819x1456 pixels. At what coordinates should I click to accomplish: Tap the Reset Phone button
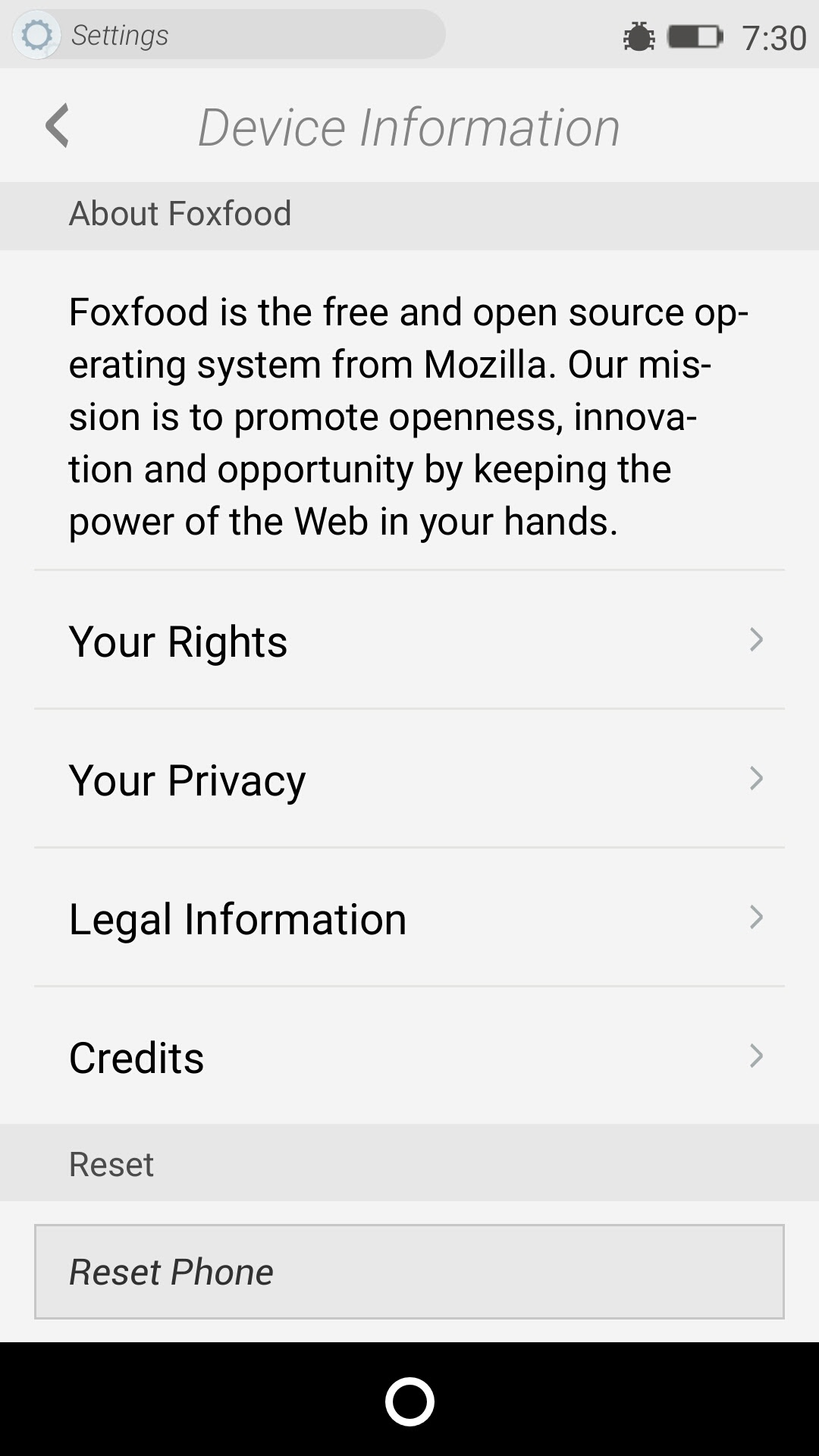click(409, 1272)
